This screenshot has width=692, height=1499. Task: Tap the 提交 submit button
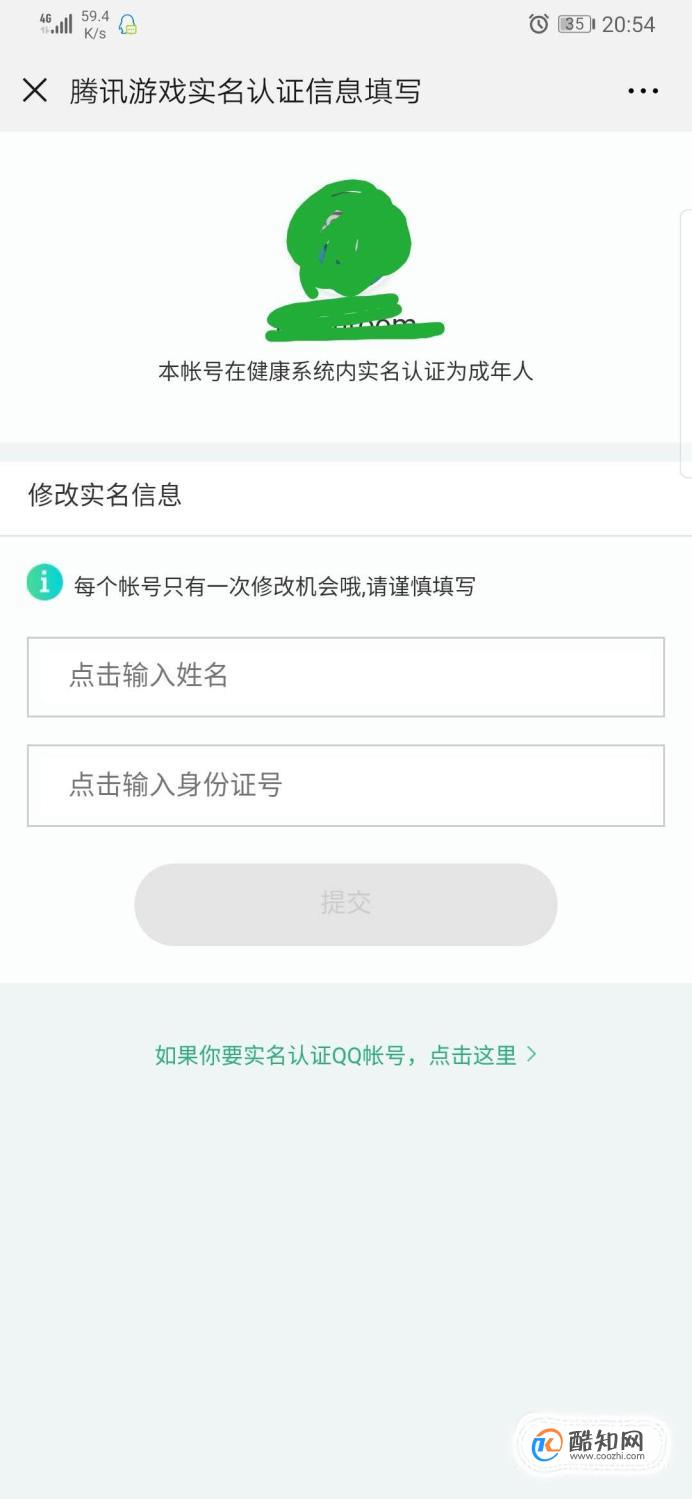pos(346,904)
